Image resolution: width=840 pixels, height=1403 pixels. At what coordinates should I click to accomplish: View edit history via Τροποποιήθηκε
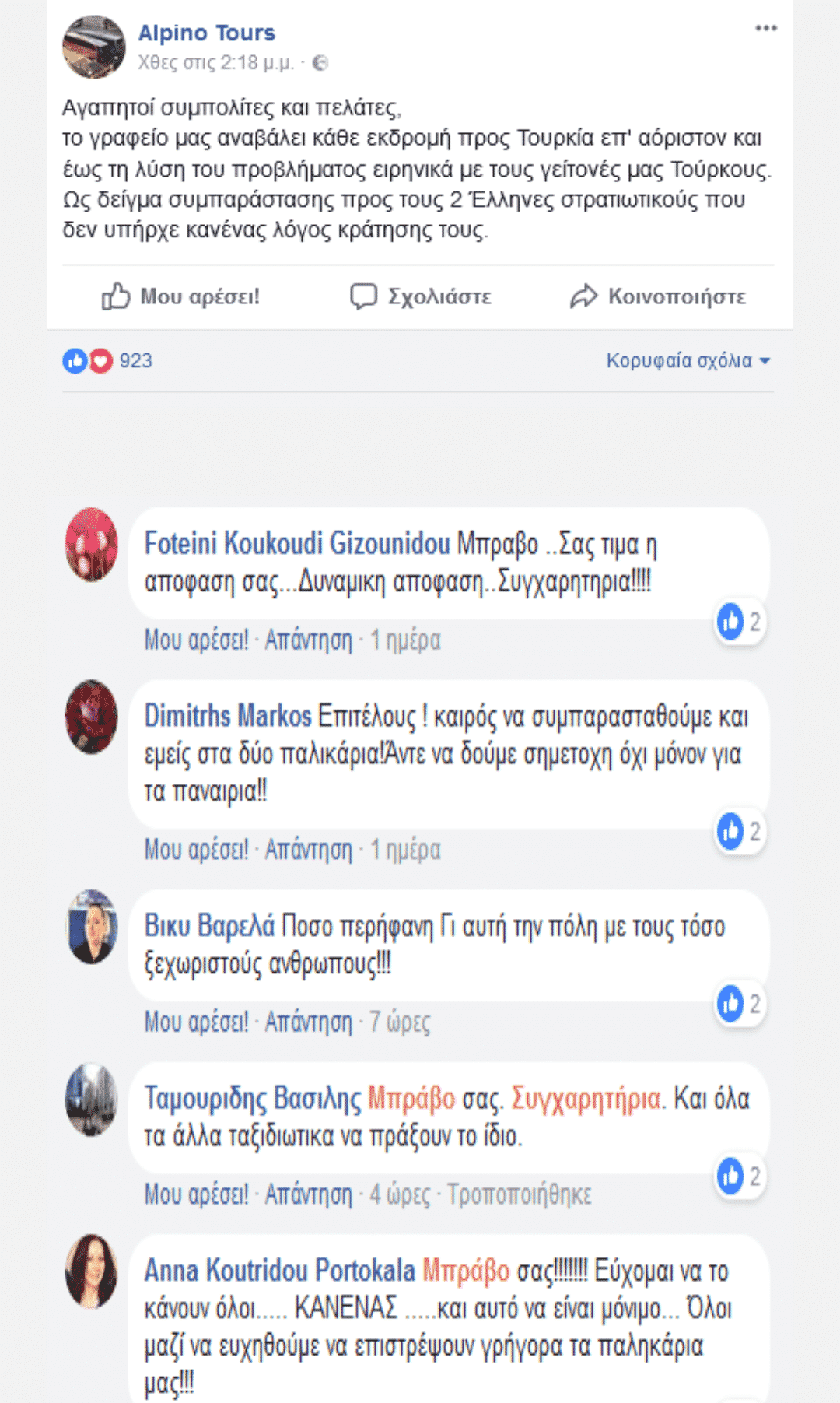519,1194
